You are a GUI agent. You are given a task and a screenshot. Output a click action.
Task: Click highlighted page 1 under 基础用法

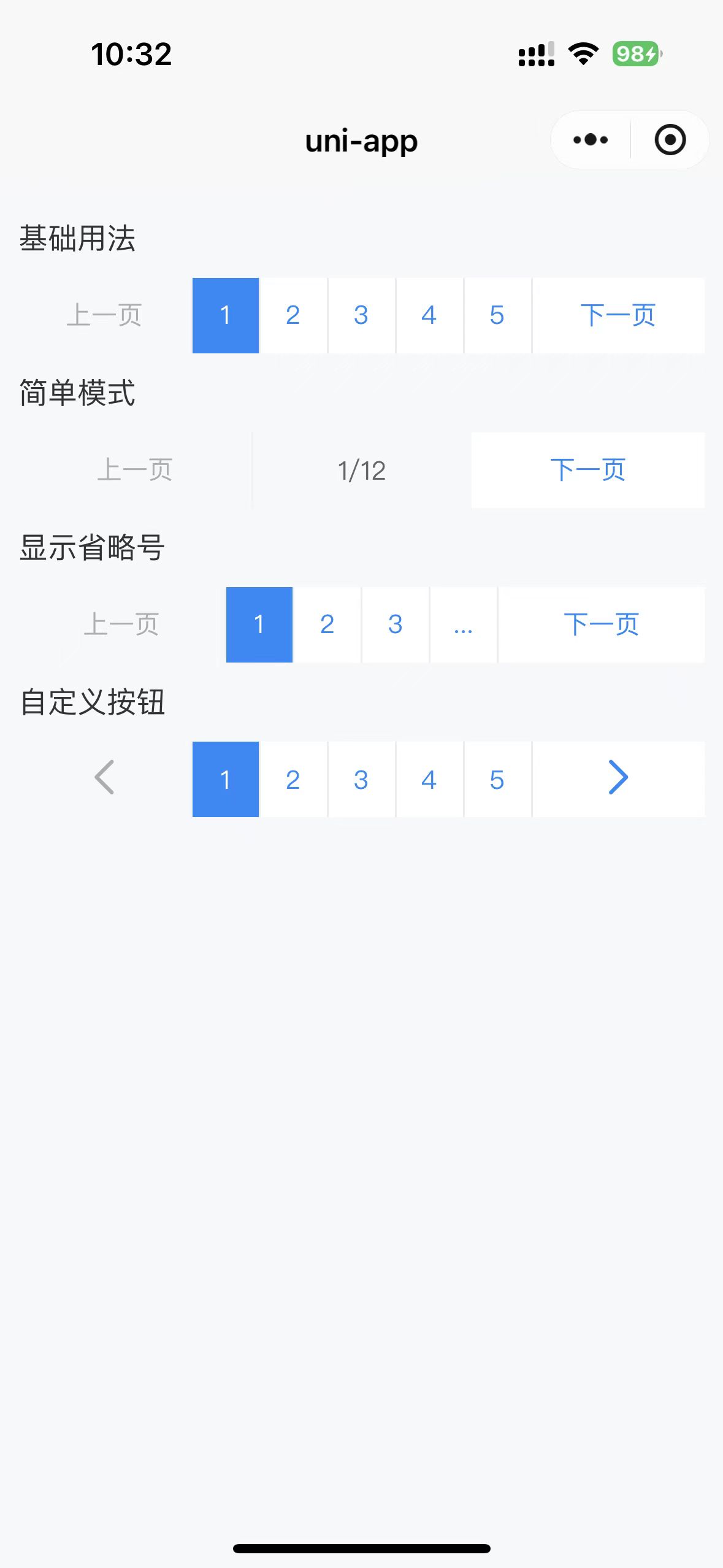tap(225, 315)
